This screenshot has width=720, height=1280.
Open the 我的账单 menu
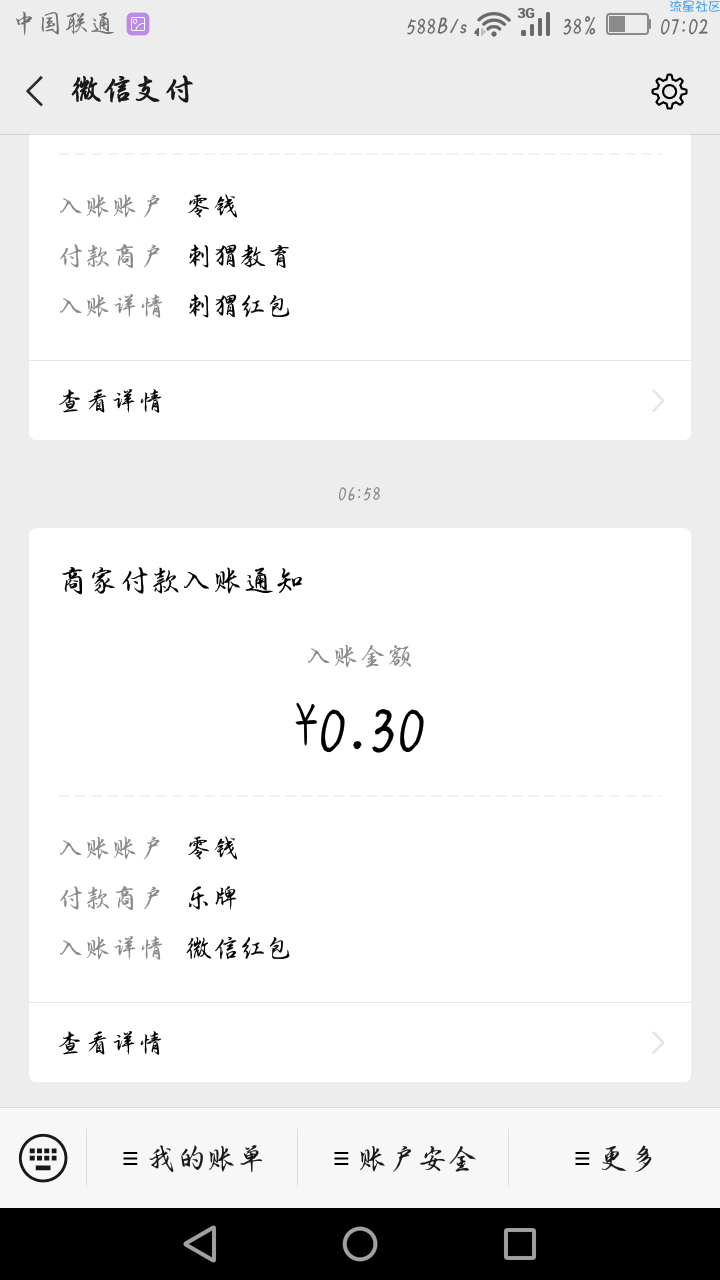coord(192,1158)
